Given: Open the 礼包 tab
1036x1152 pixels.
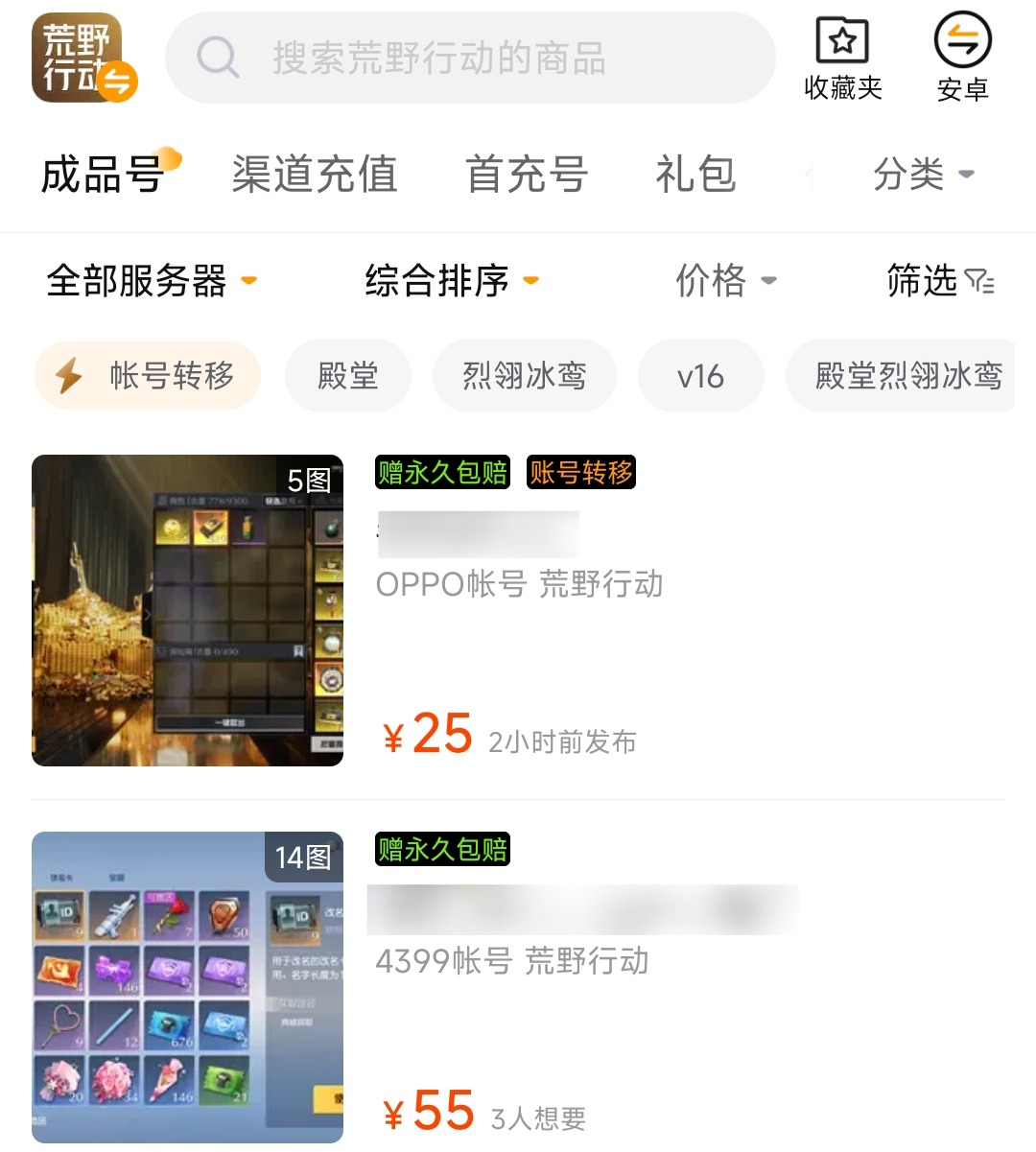Looking at the screenshot, I should (x=695, y=175).
